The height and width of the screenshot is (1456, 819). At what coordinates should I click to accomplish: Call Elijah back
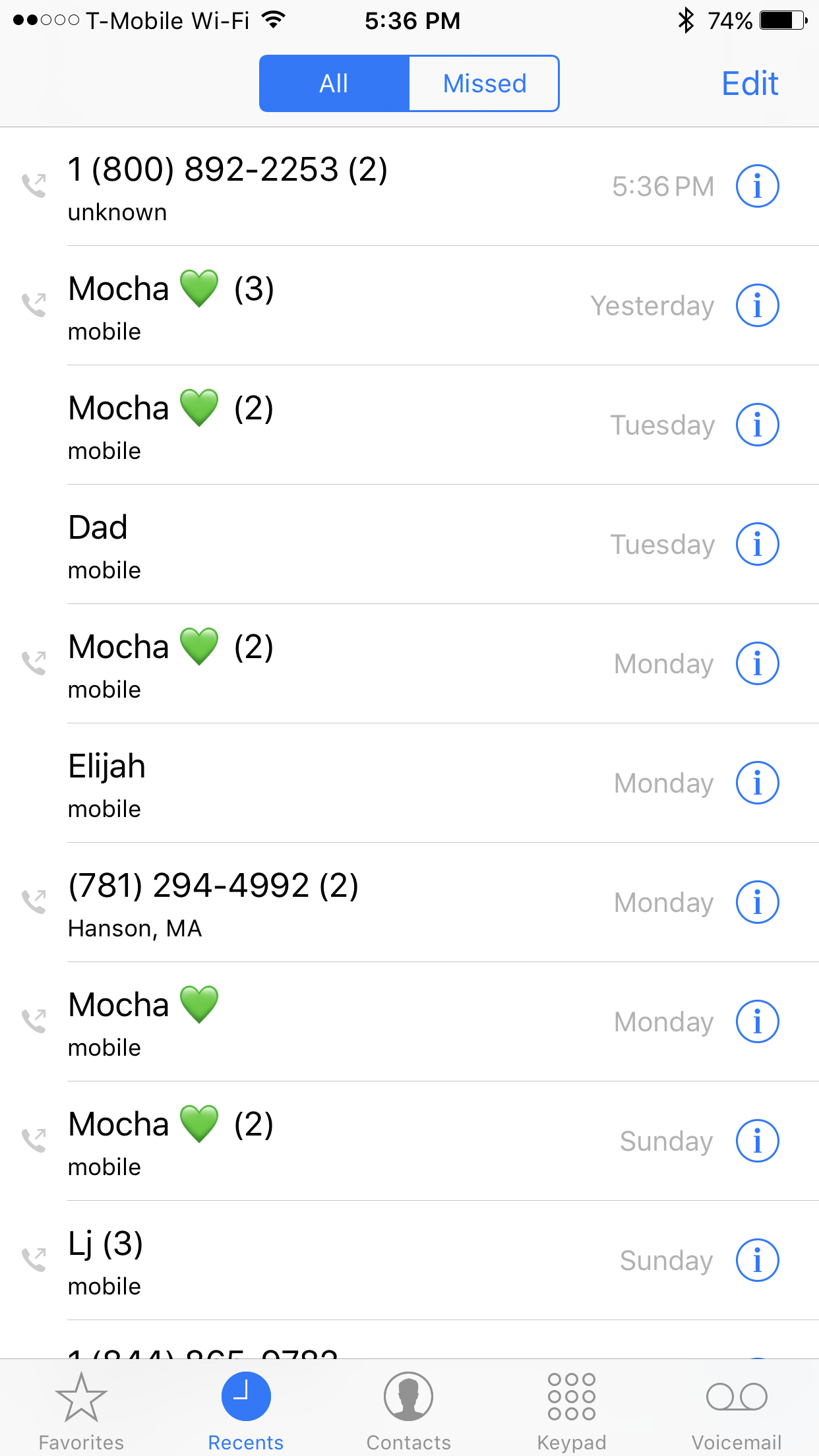264,783
